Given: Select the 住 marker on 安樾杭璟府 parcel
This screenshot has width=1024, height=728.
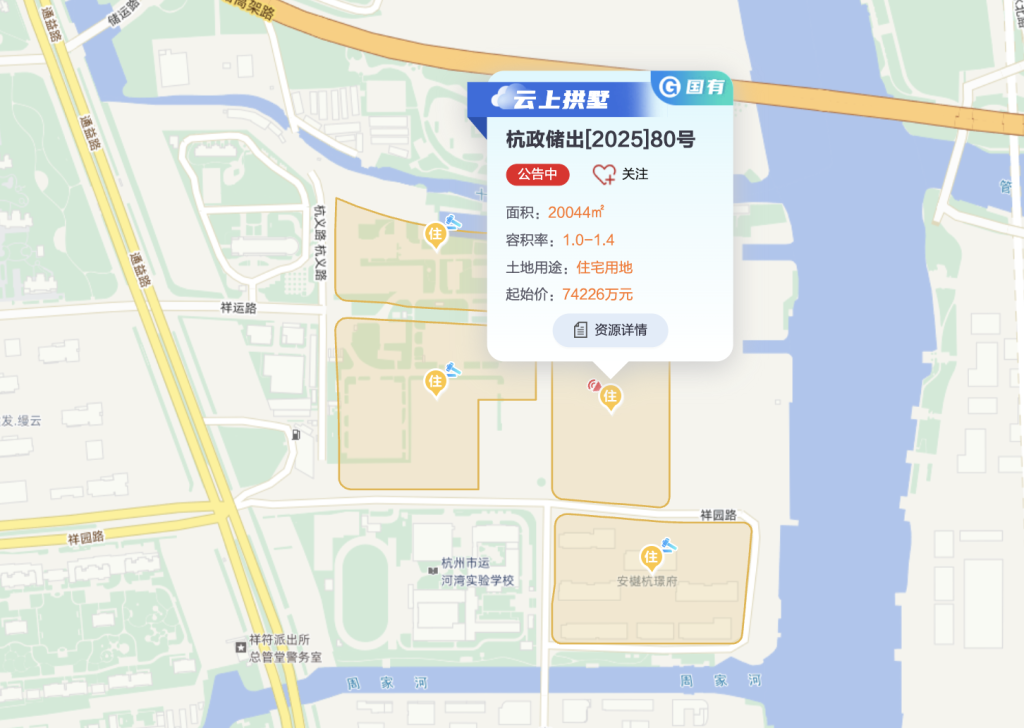Looking at the screenshot, I should coord(651,556).
